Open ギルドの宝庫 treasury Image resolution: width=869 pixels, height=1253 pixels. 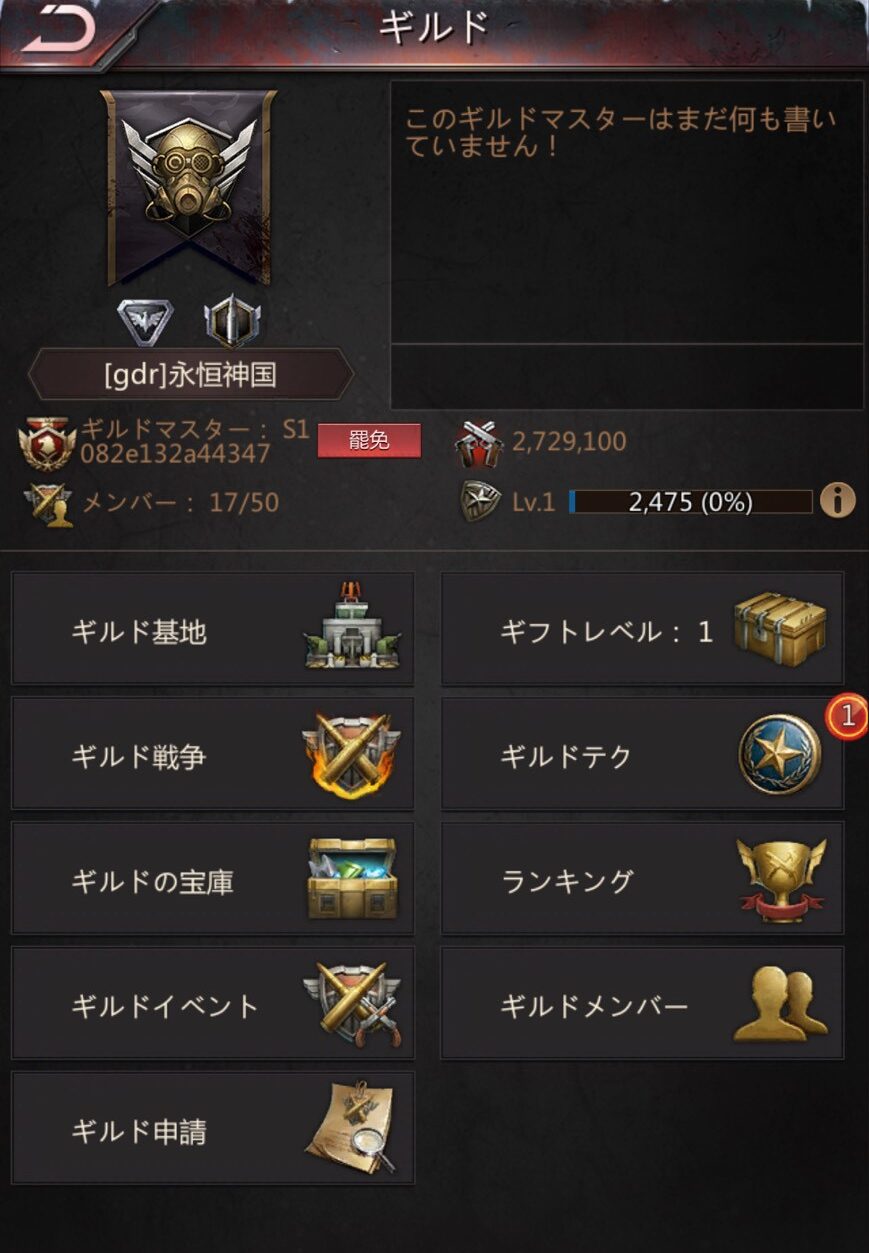pos(212,879)
